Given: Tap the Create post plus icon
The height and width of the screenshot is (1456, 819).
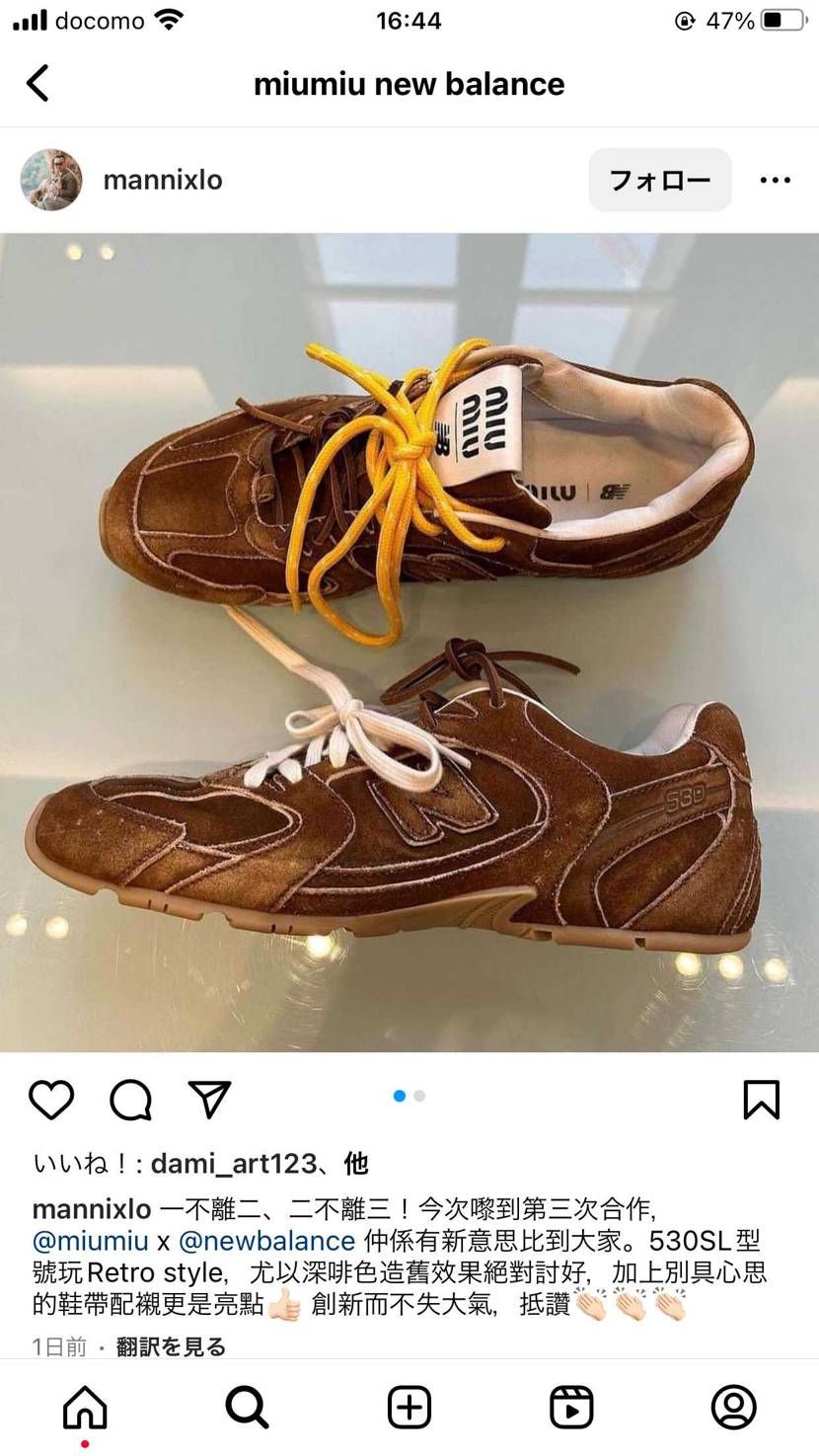Looking at the screenshot, I should [409, 1406].
